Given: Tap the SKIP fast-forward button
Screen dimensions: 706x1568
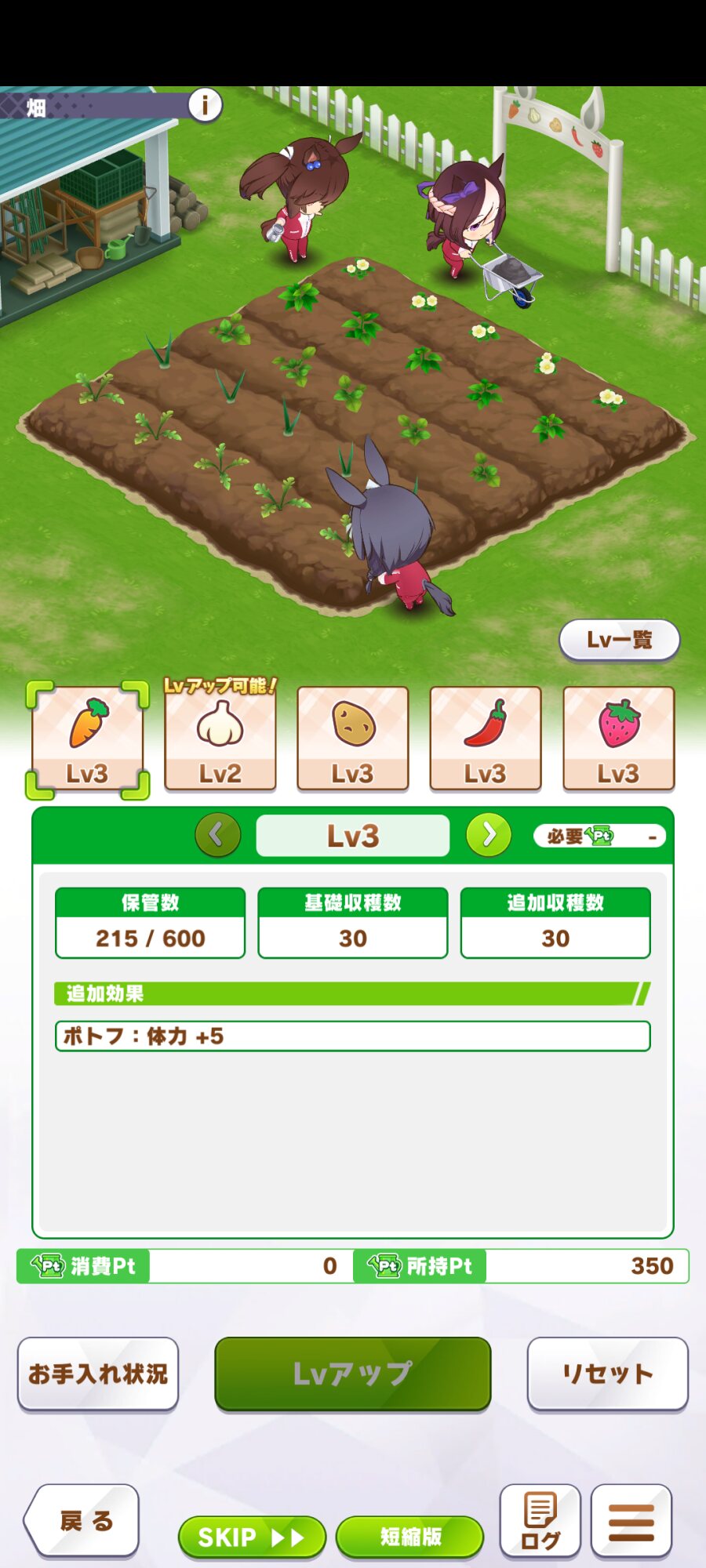Looking at the screenshot, I should coord(251,1537).
